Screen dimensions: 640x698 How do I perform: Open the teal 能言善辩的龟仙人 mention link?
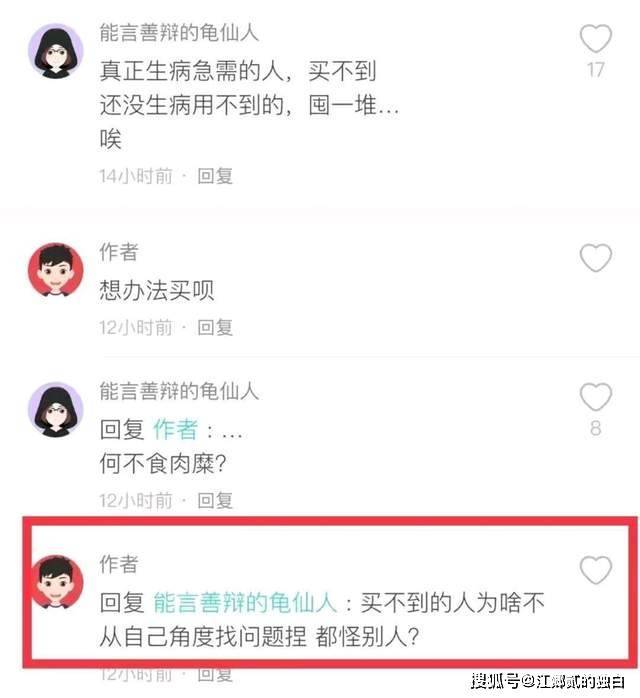243,603
